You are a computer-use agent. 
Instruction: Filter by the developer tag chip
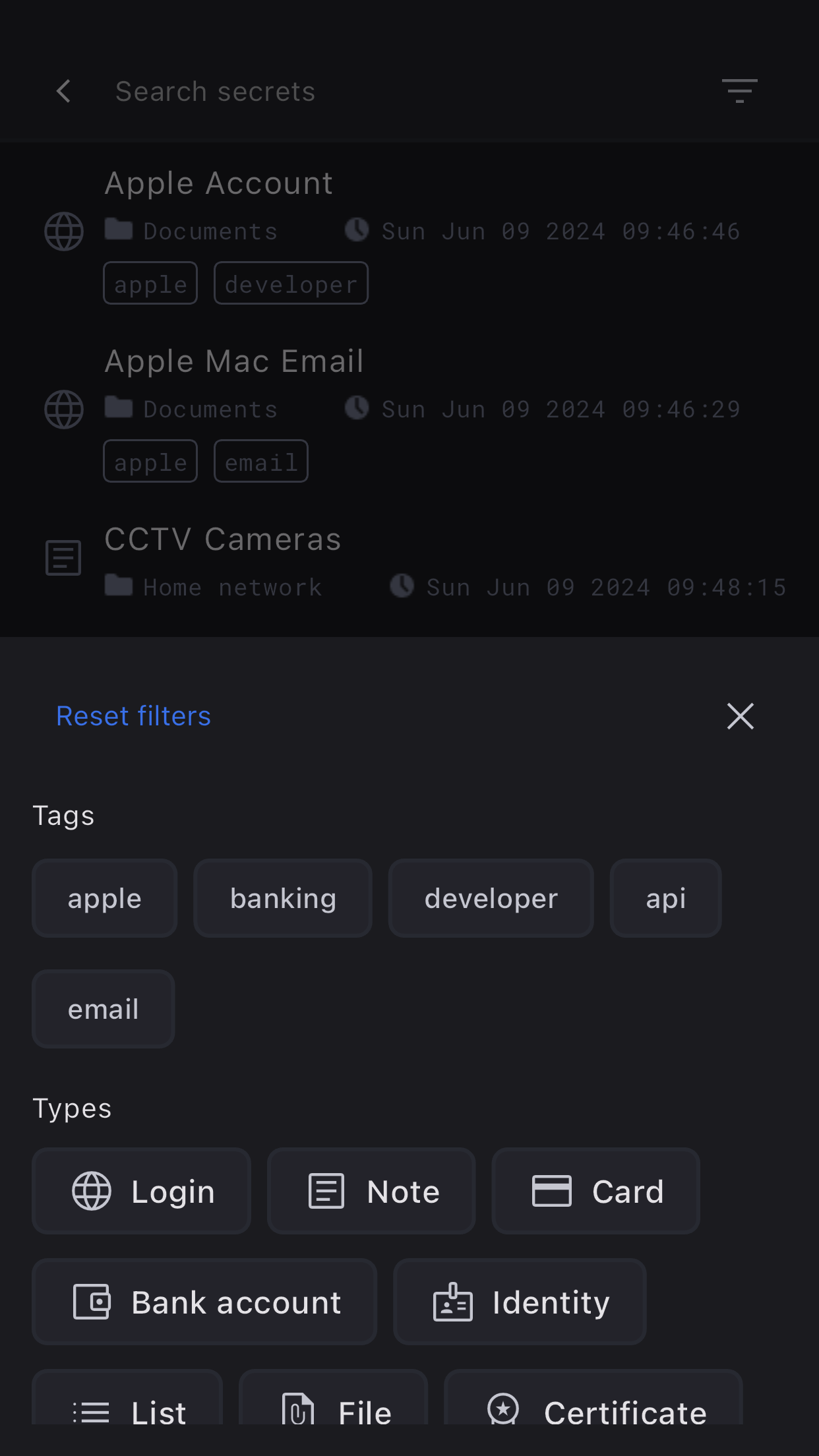tap(491, 898)
